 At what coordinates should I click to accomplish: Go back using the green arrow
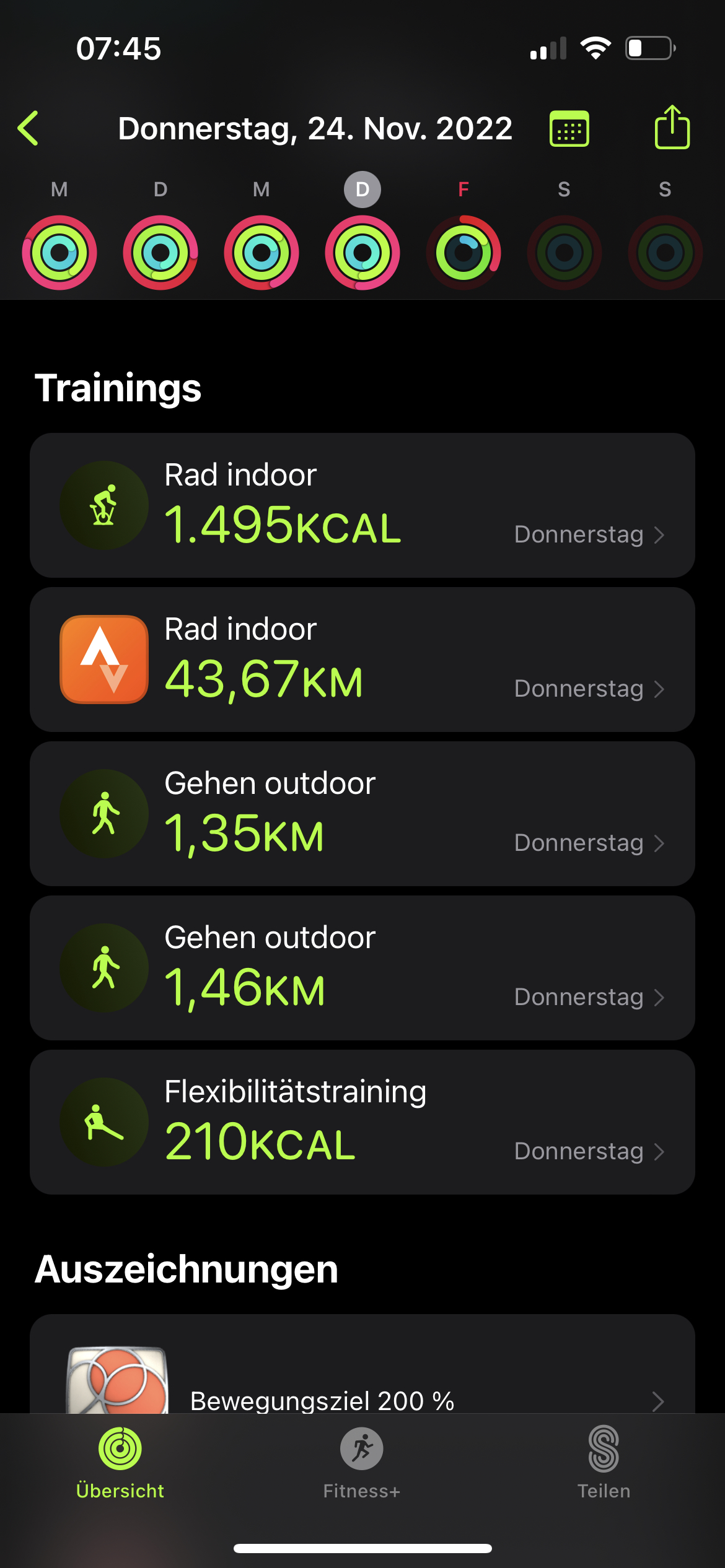29,129
